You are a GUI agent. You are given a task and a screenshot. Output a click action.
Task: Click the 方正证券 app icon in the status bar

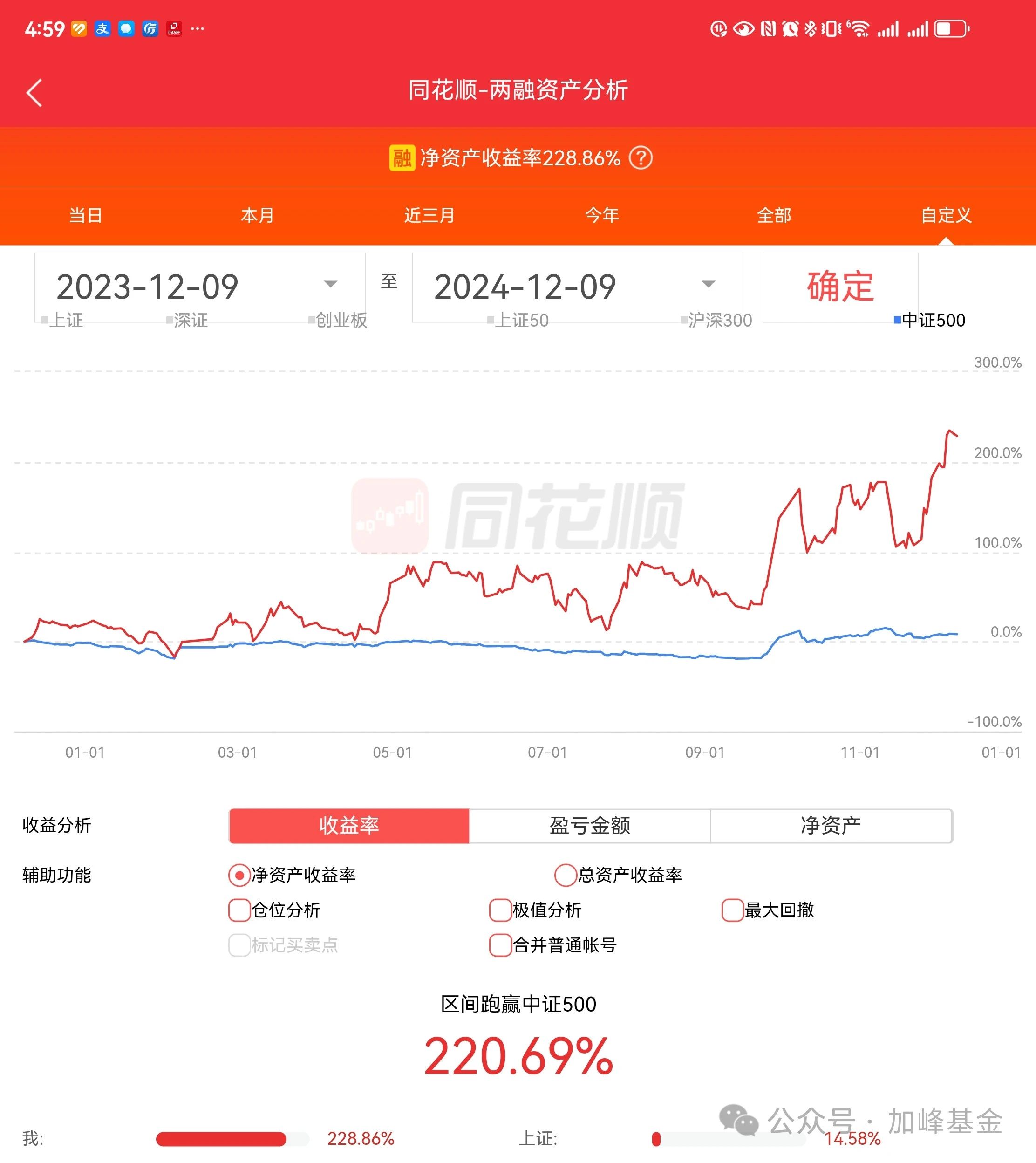tap(174, 28)
